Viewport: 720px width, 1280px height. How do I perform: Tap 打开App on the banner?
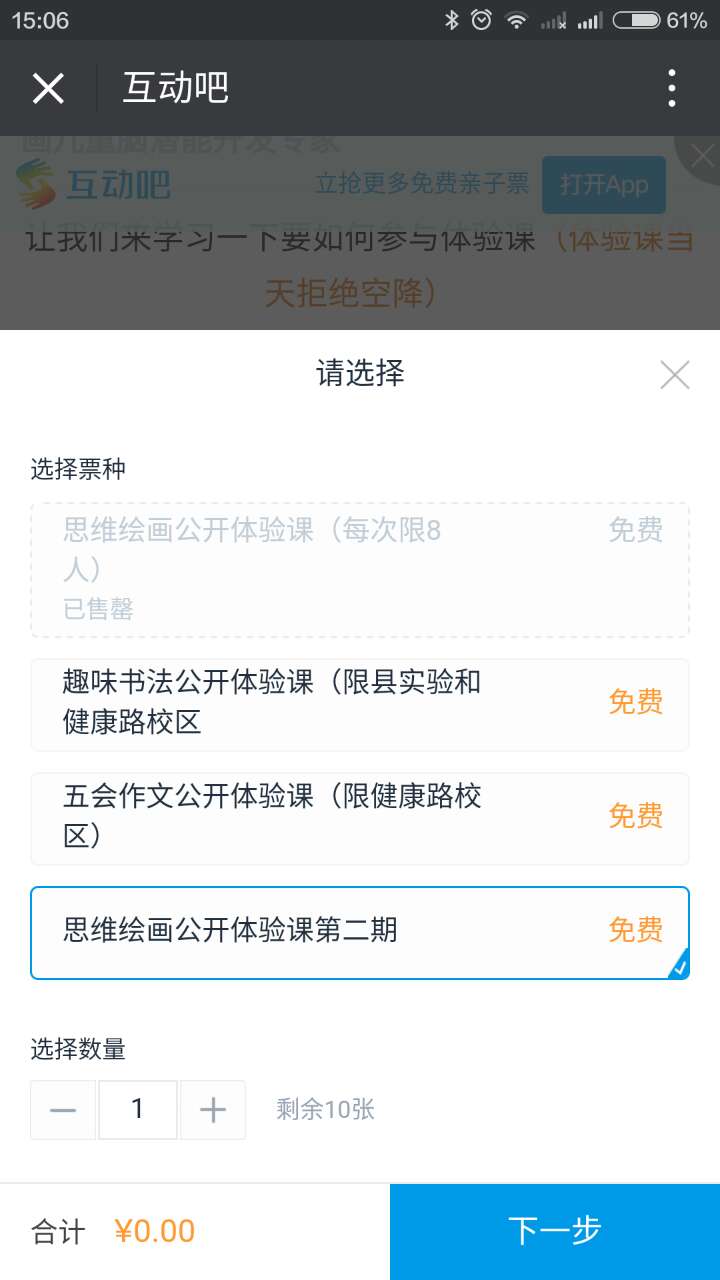[x=604, y=185]
